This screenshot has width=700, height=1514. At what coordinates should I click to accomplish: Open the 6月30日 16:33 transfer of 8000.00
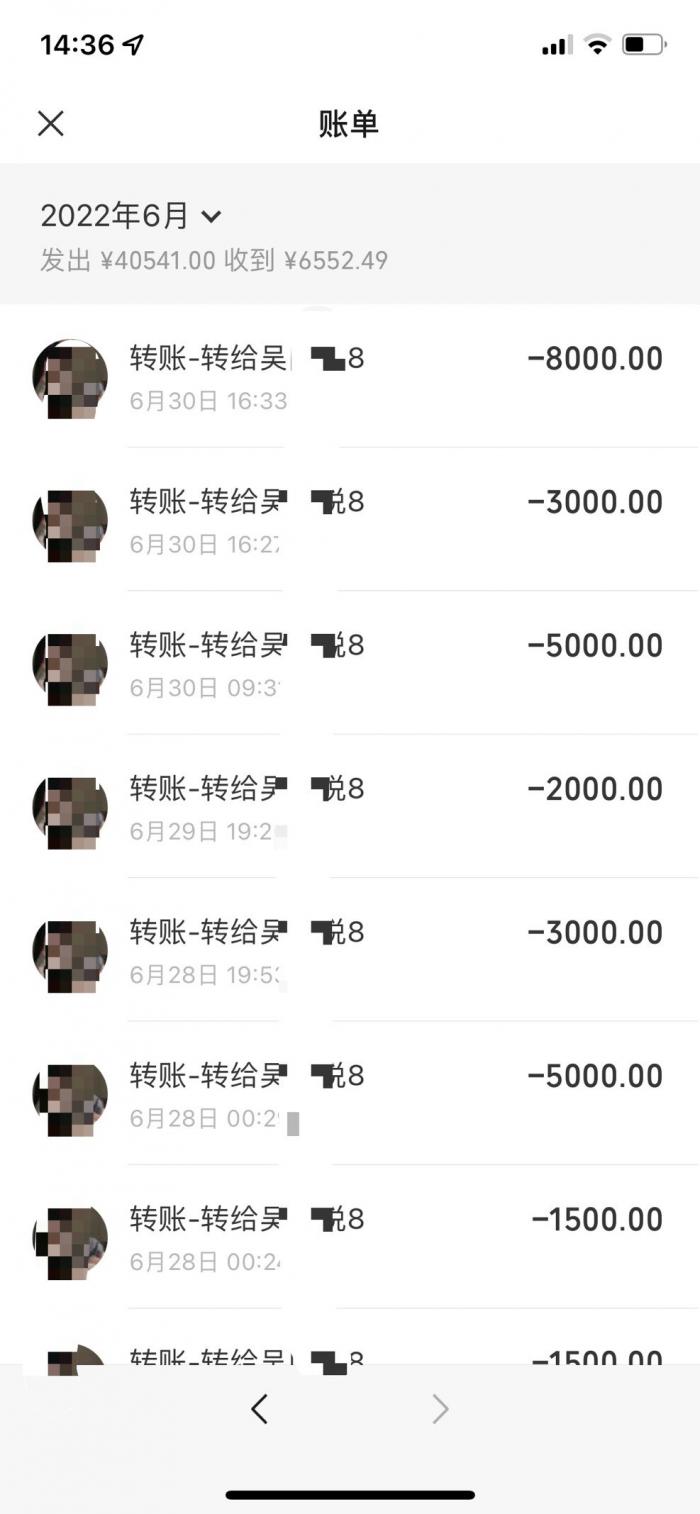350,377
